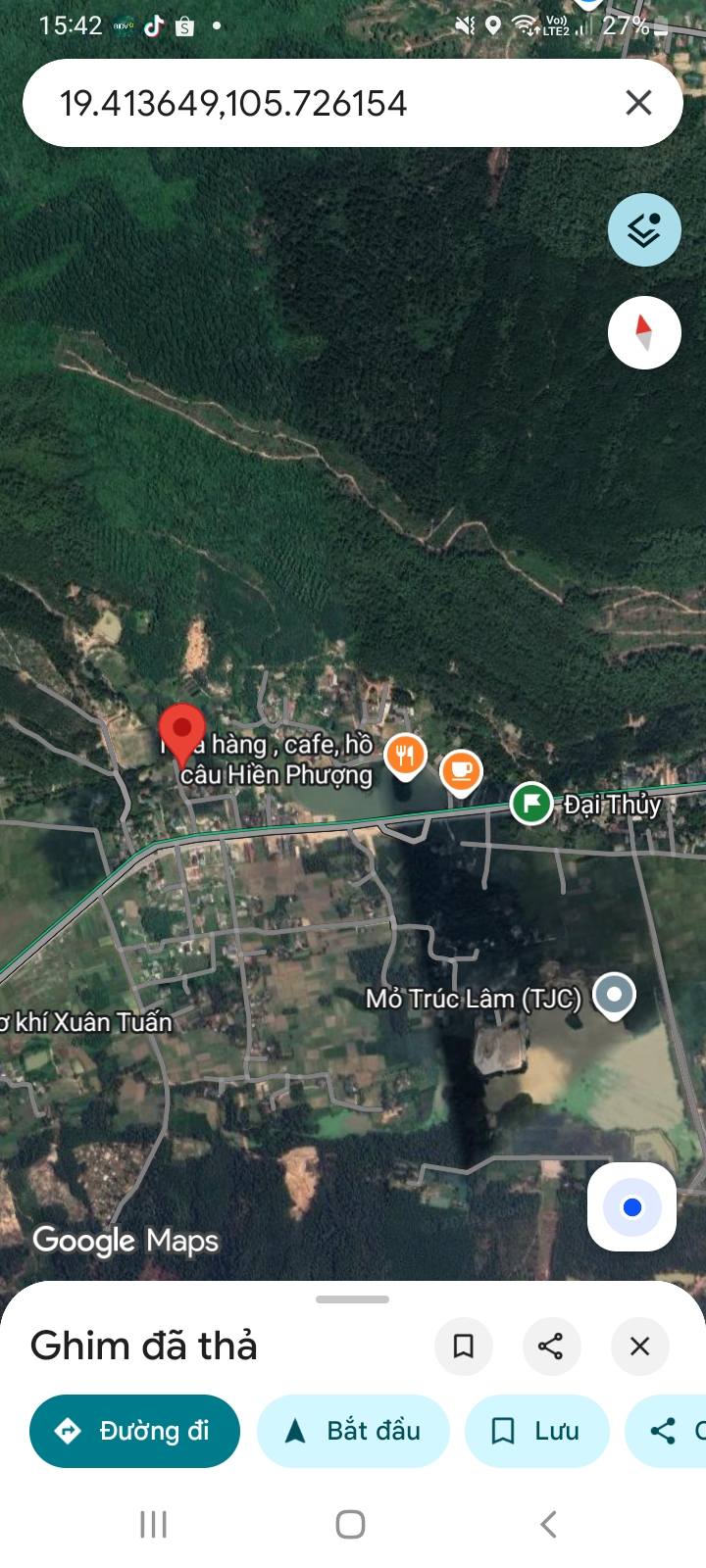The width and height of the screenshot is (706, 1568).
Task: Save this place with Lưu
Action: (536, 1431)
